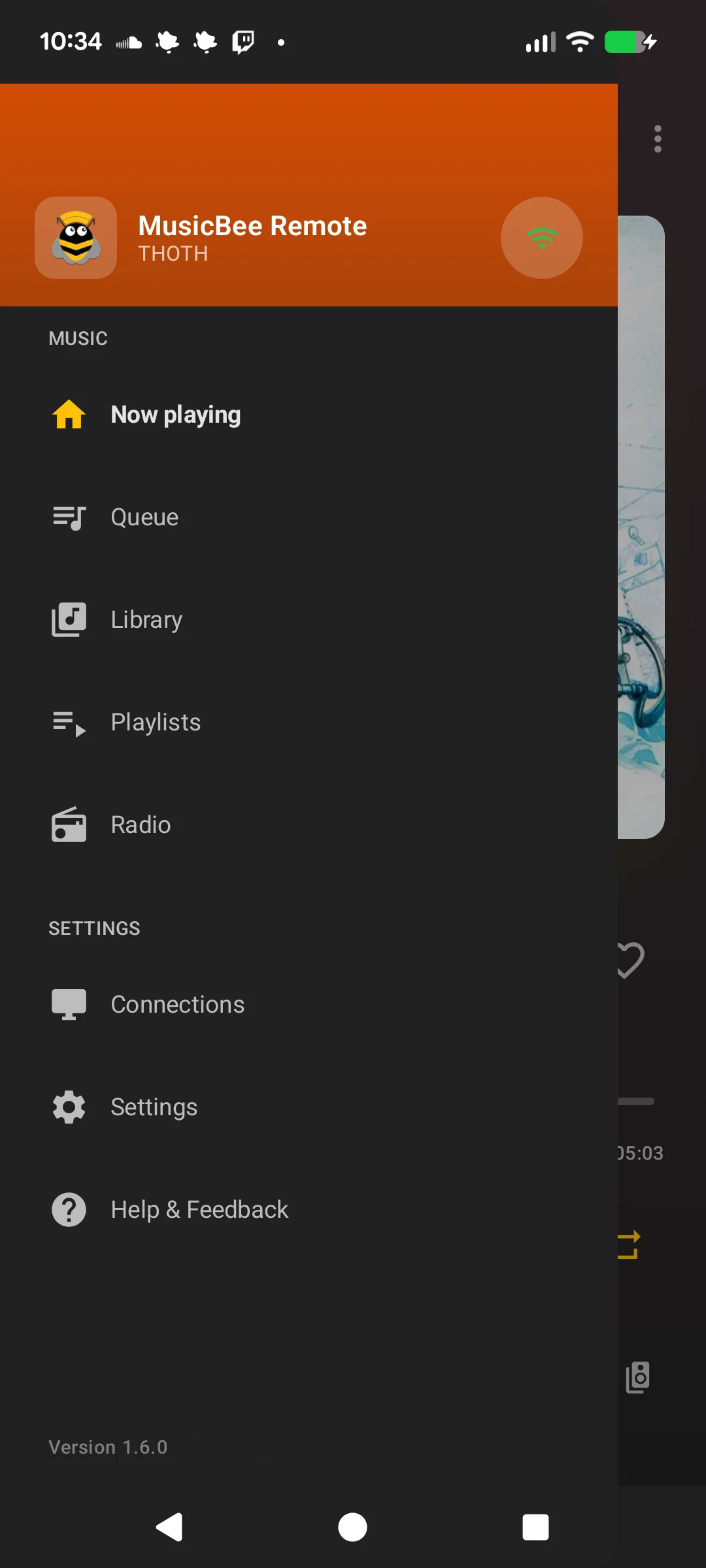Open the three-dot overflow menu
This screenshot has height=1568, width=706.
click(658, 139)
